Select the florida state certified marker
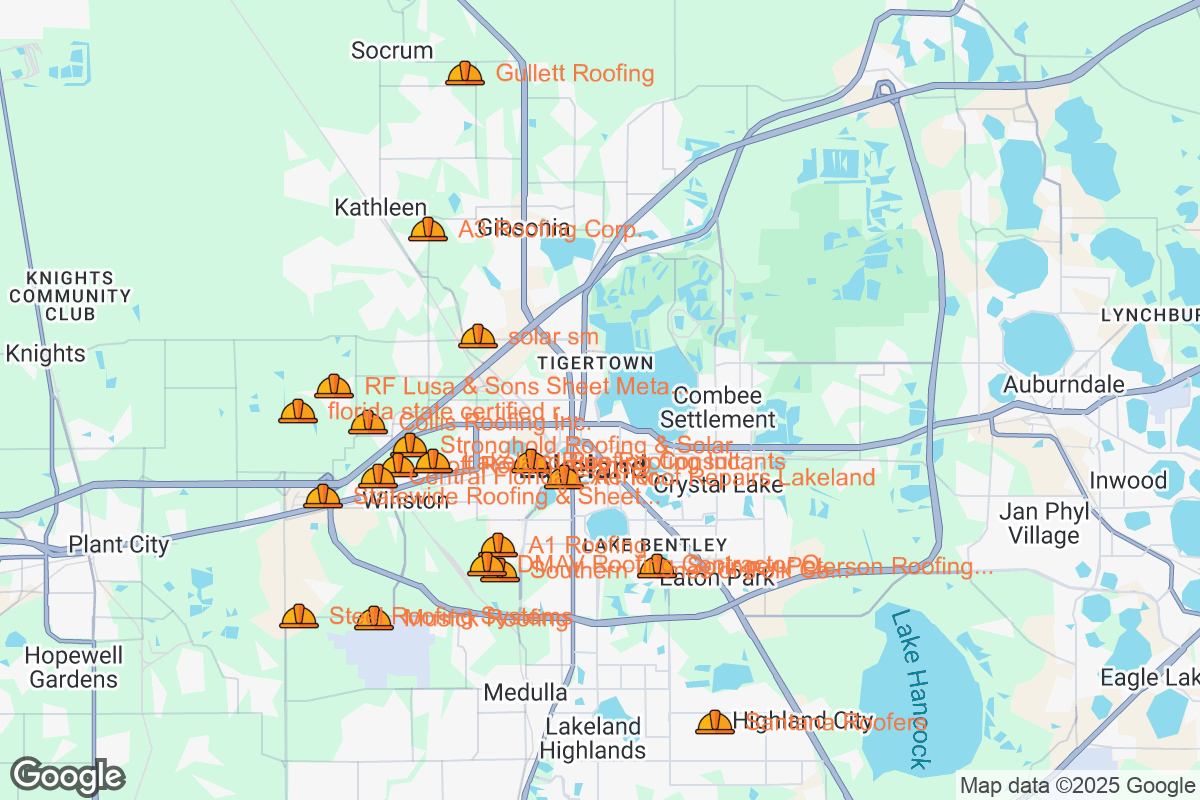 (x=298, y=411)
